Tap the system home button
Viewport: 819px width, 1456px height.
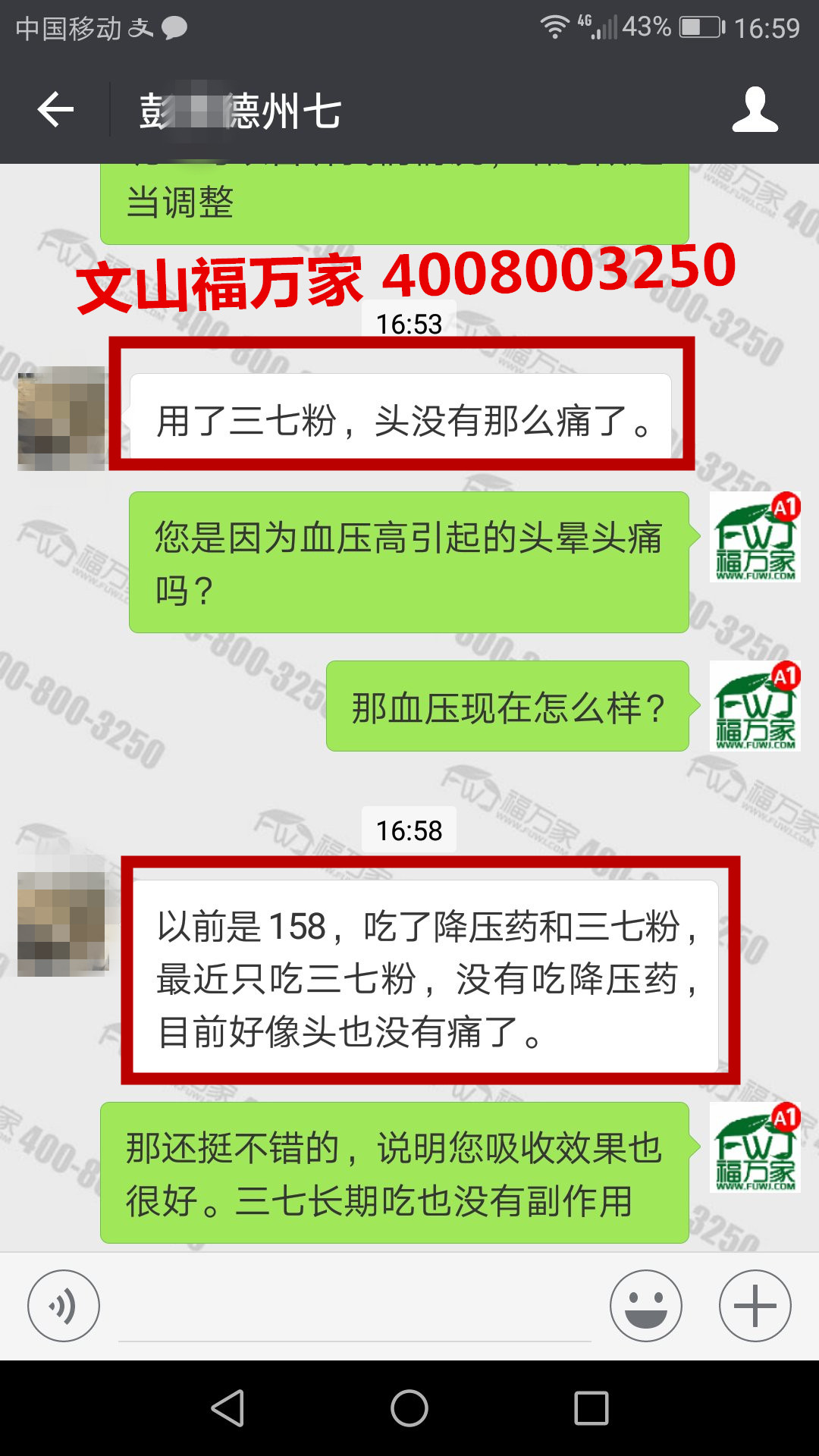tap(409, 1408)
